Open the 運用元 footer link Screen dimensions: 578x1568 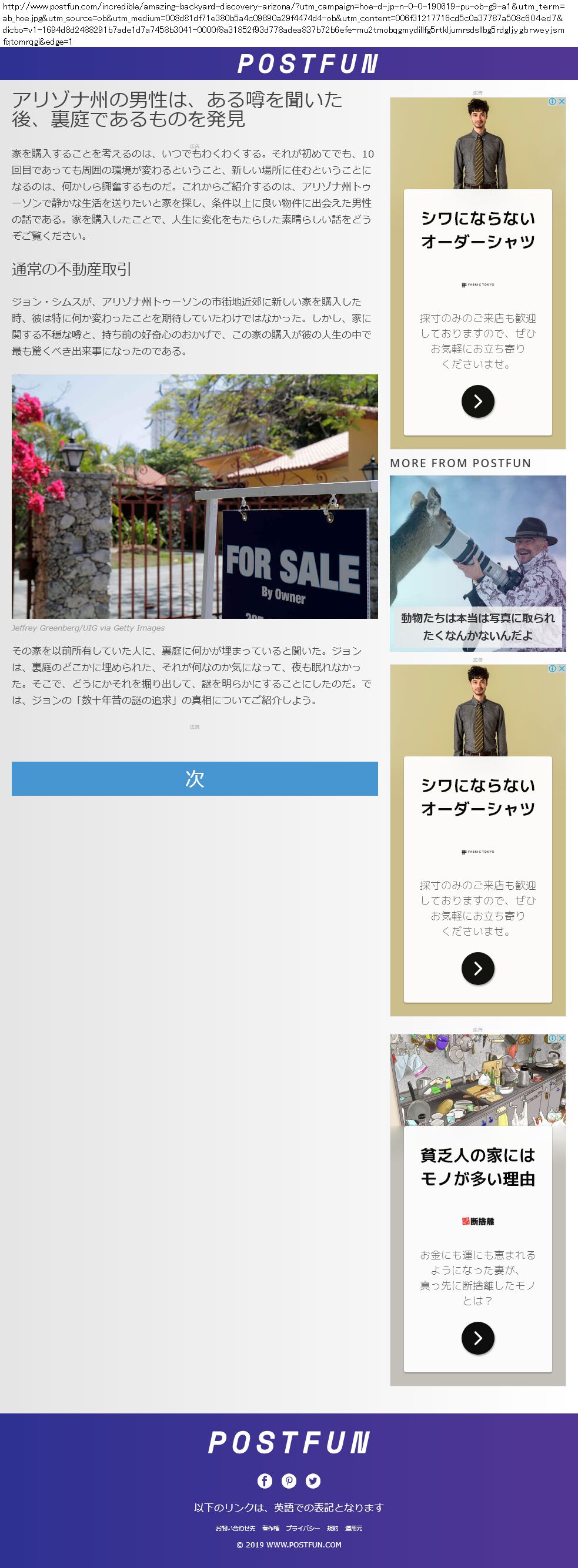(353, 1528)
